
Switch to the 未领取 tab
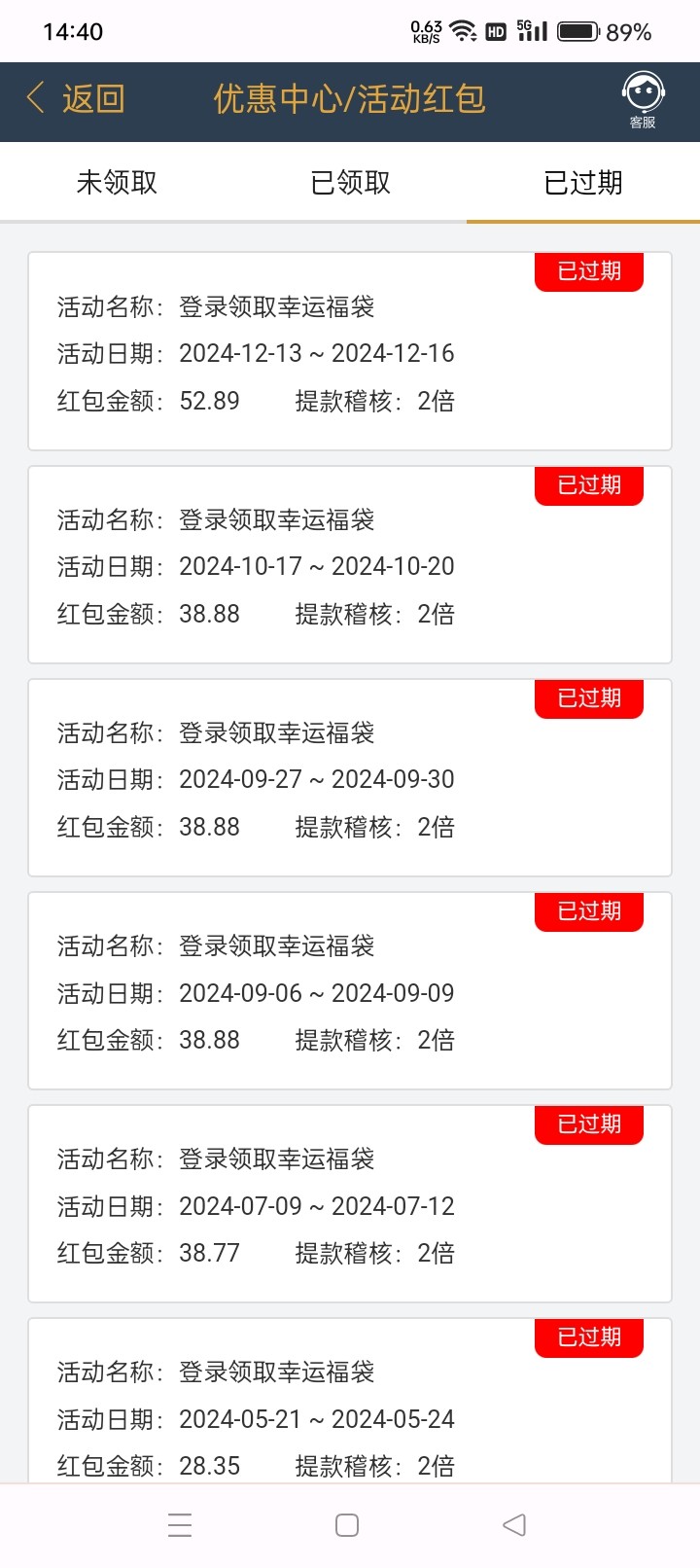click(x=117, y=183)
